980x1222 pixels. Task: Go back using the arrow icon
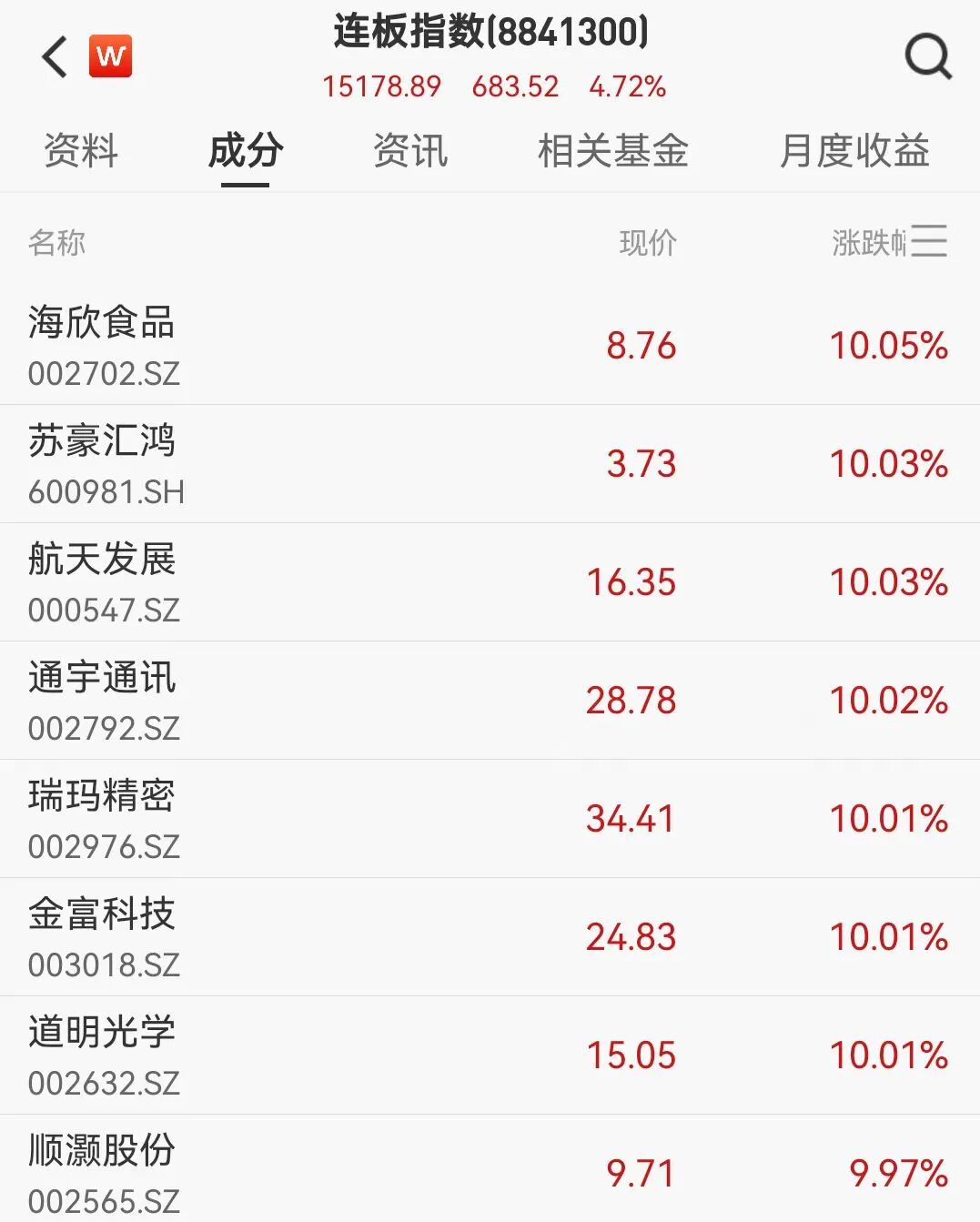coord(55,57)
